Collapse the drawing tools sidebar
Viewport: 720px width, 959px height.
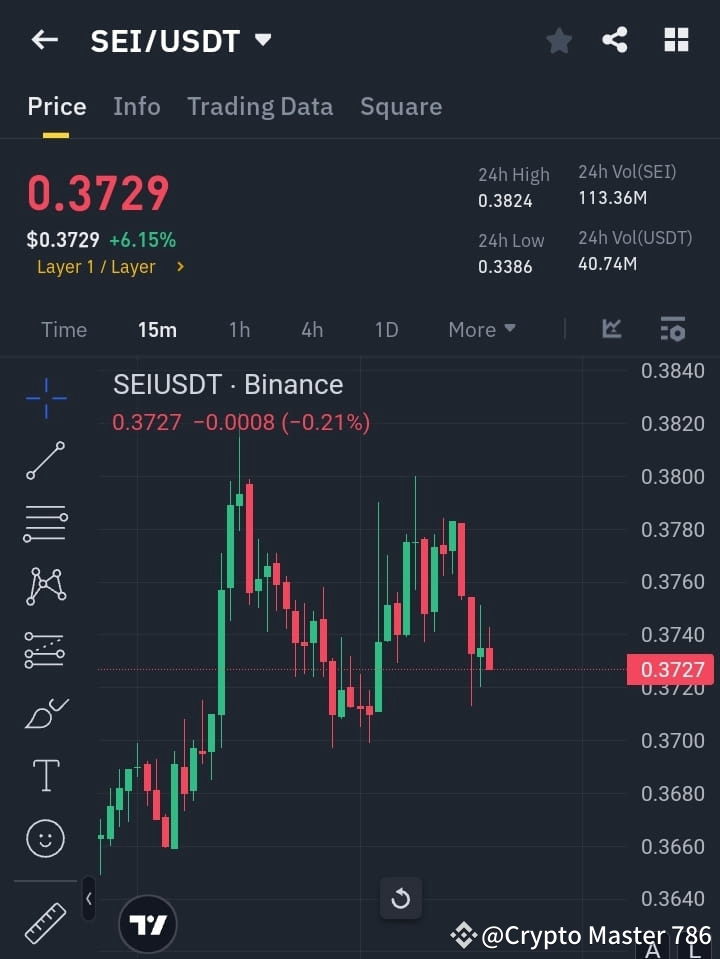pos(88,898)
